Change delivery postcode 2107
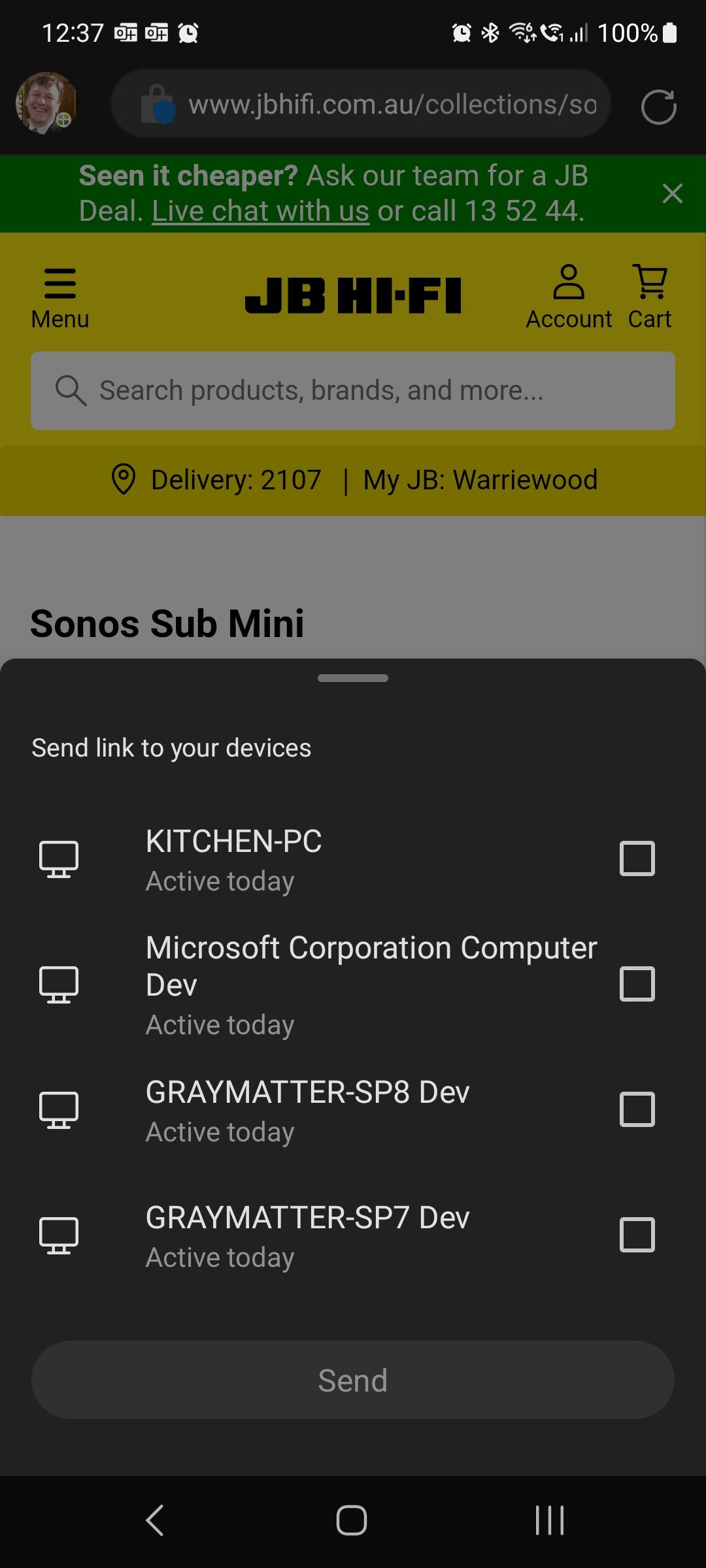This screenshot has height=1568, width=706. [217, 480]
